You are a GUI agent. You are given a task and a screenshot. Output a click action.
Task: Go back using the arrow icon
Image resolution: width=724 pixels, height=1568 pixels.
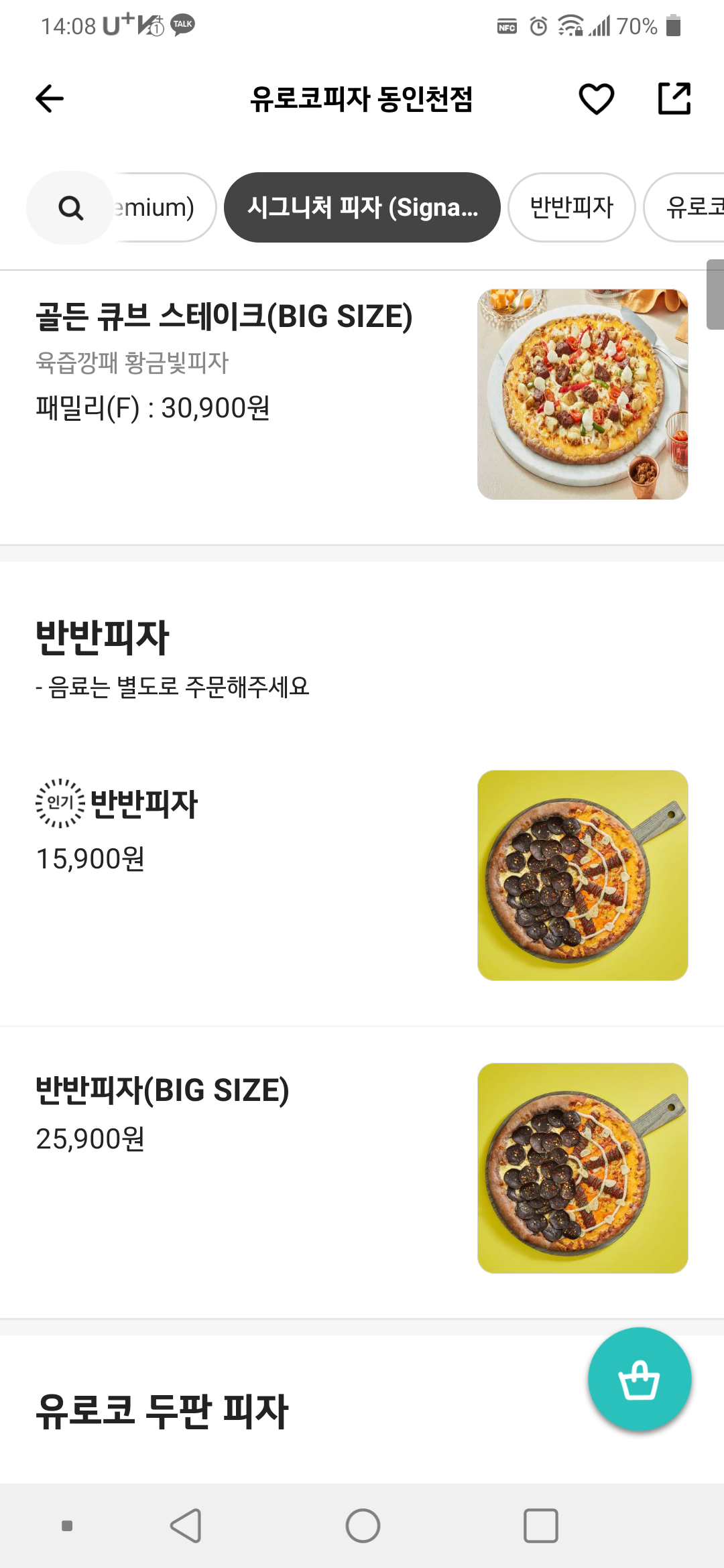pyautogui.click(x=50, y=99)
